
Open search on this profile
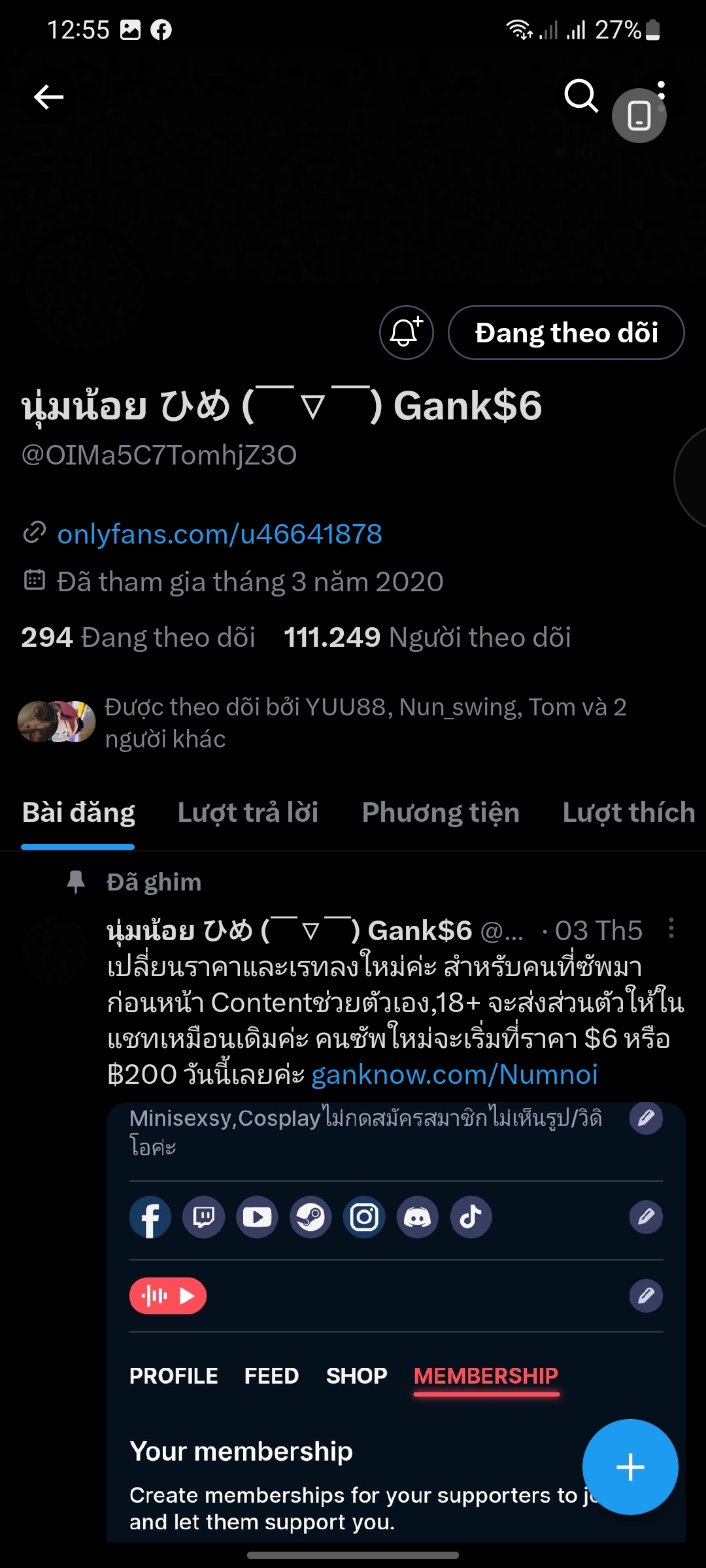coord(580,97)
